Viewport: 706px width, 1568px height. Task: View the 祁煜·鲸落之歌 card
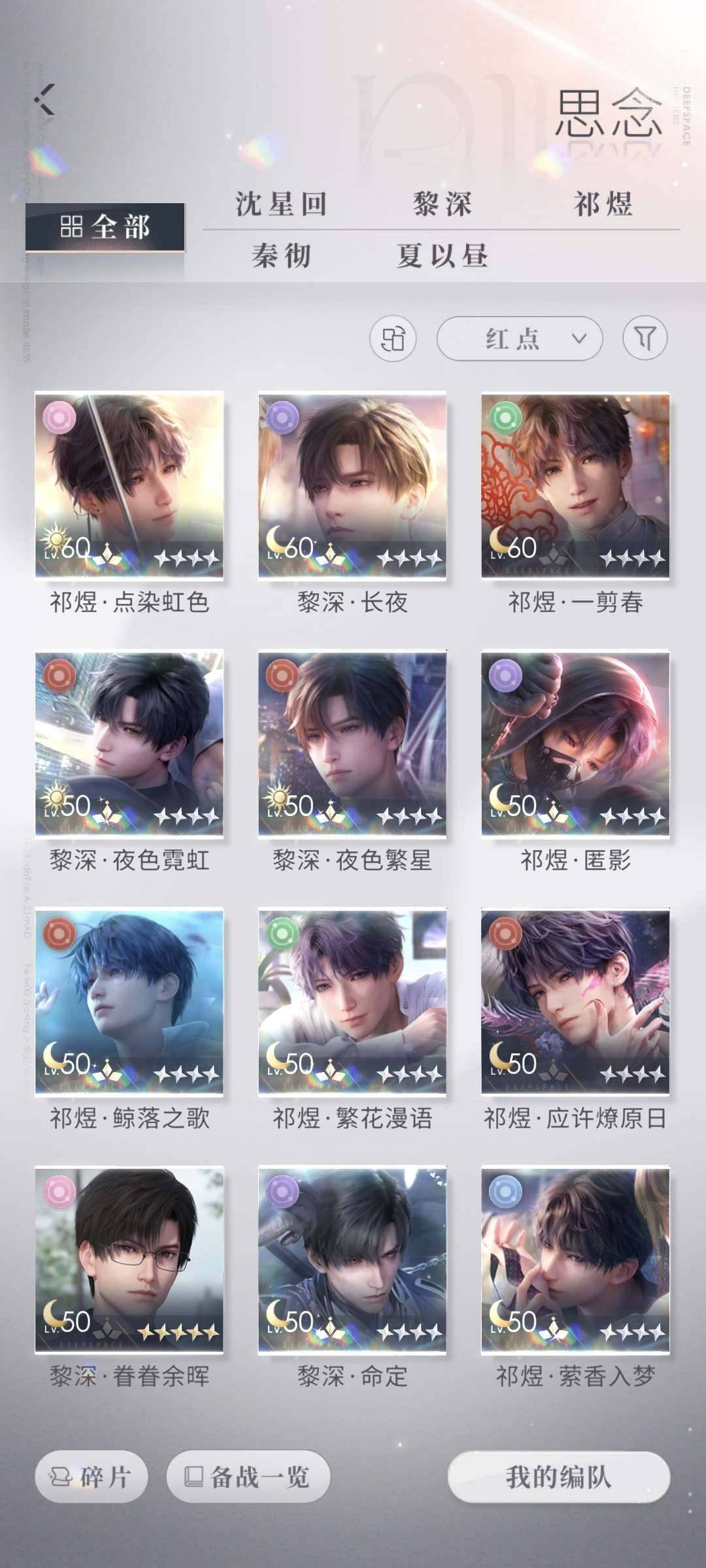click(129, 1002)
